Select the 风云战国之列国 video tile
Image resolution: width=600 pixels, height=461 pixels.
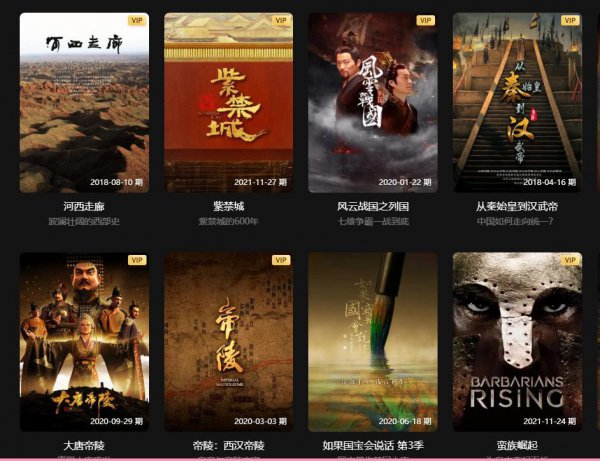click(372, 102)
